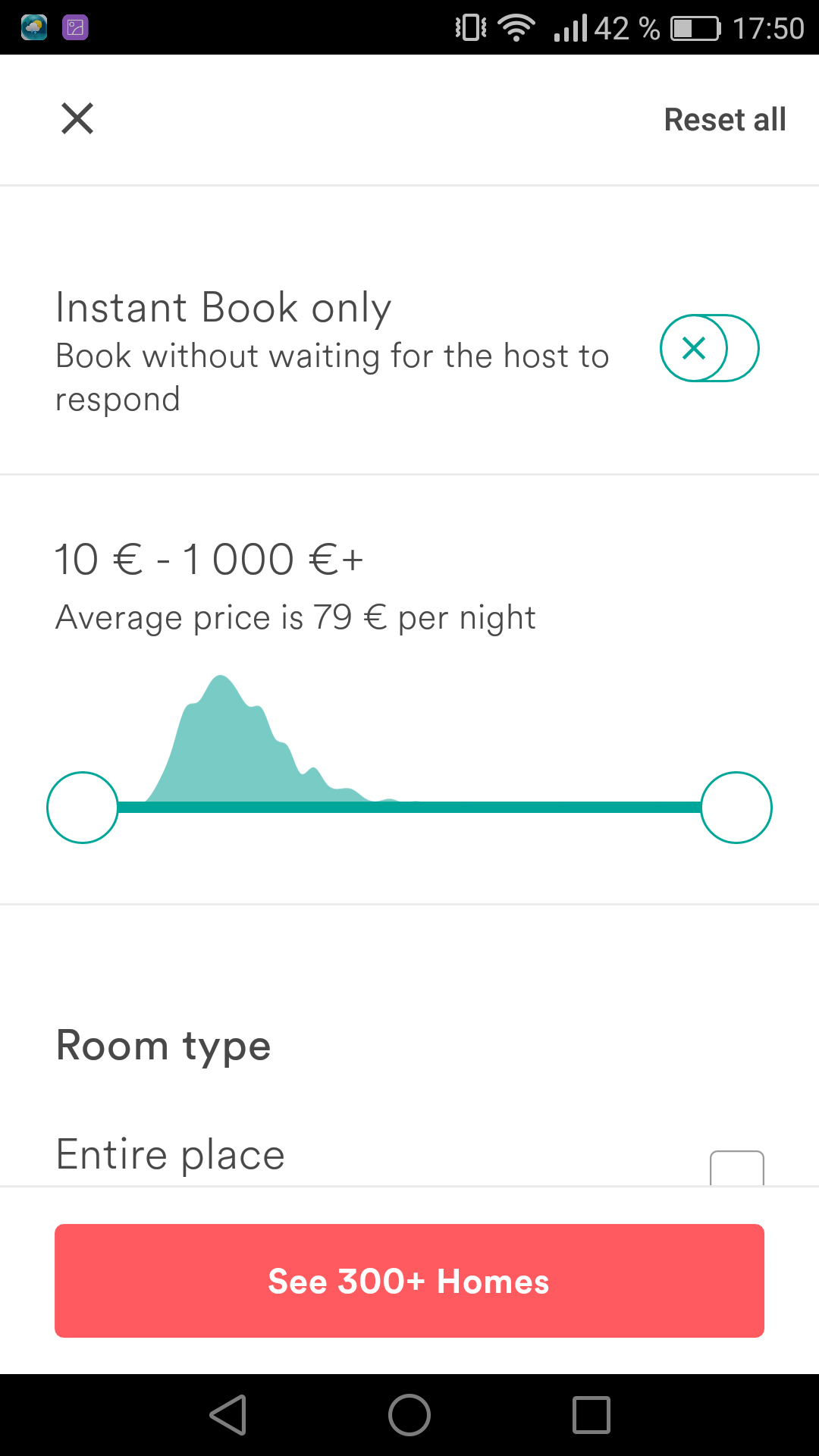819x1456 pixels.
Task: See 300+ Homes results
Action: pyautogui.click(x=409, y=1281)
